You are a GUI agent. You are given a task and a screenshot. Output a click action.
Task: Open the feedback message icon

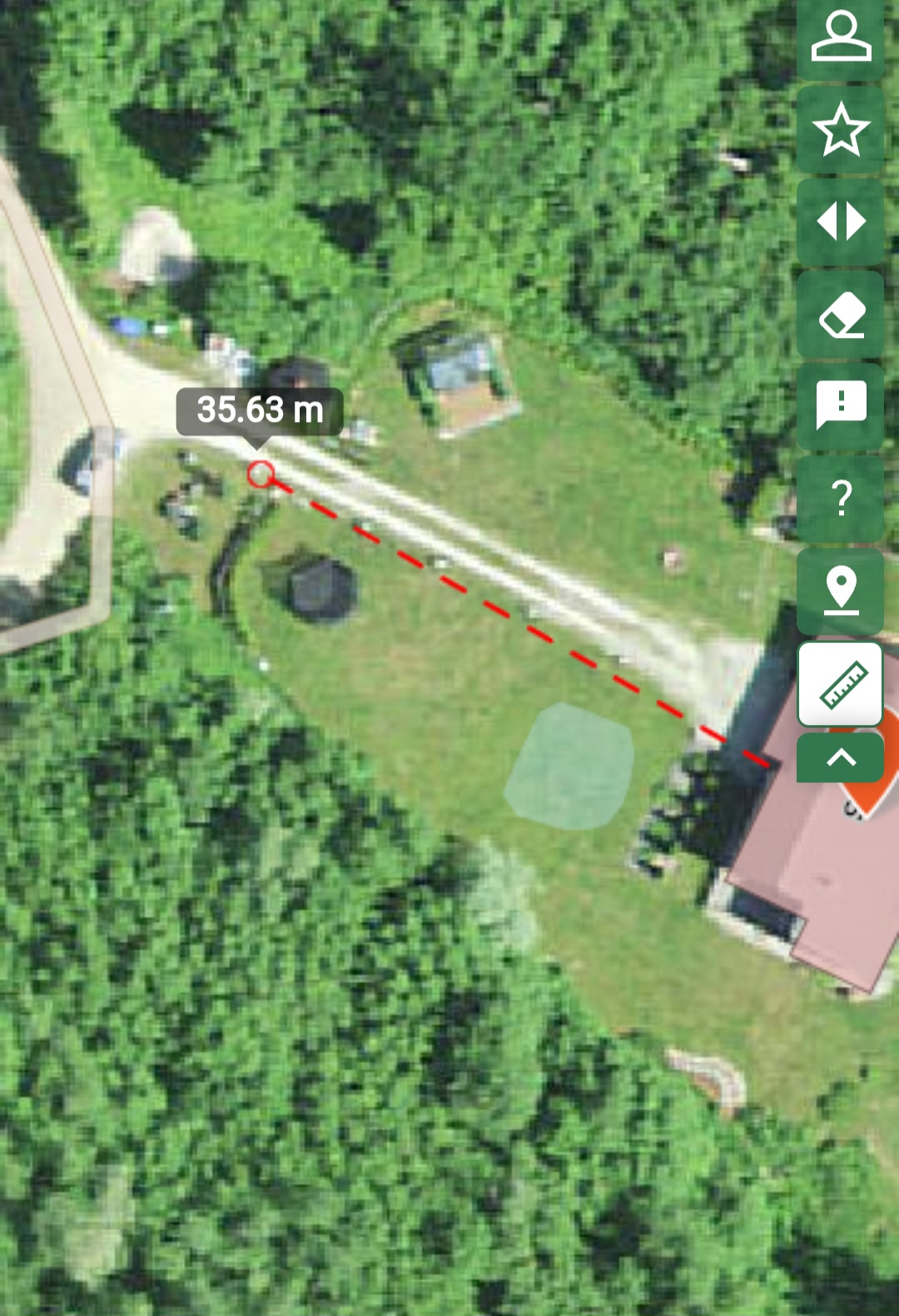pyautogui.click(x=841, y=407)
